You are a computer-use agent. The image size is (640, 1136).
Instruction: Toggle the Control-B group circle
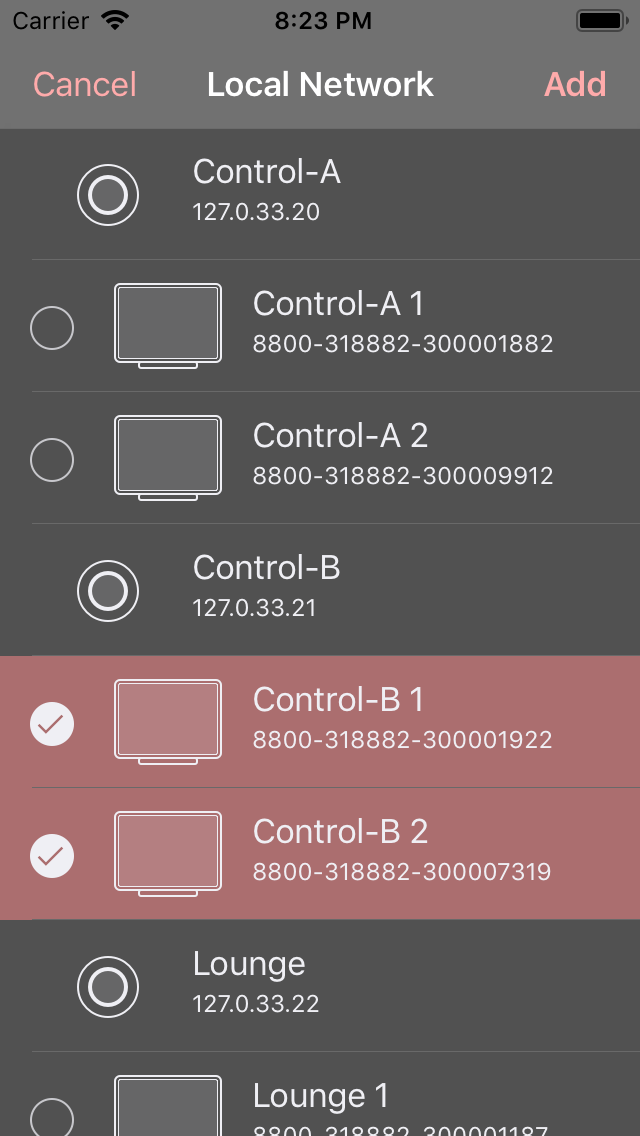coord(108,591)
